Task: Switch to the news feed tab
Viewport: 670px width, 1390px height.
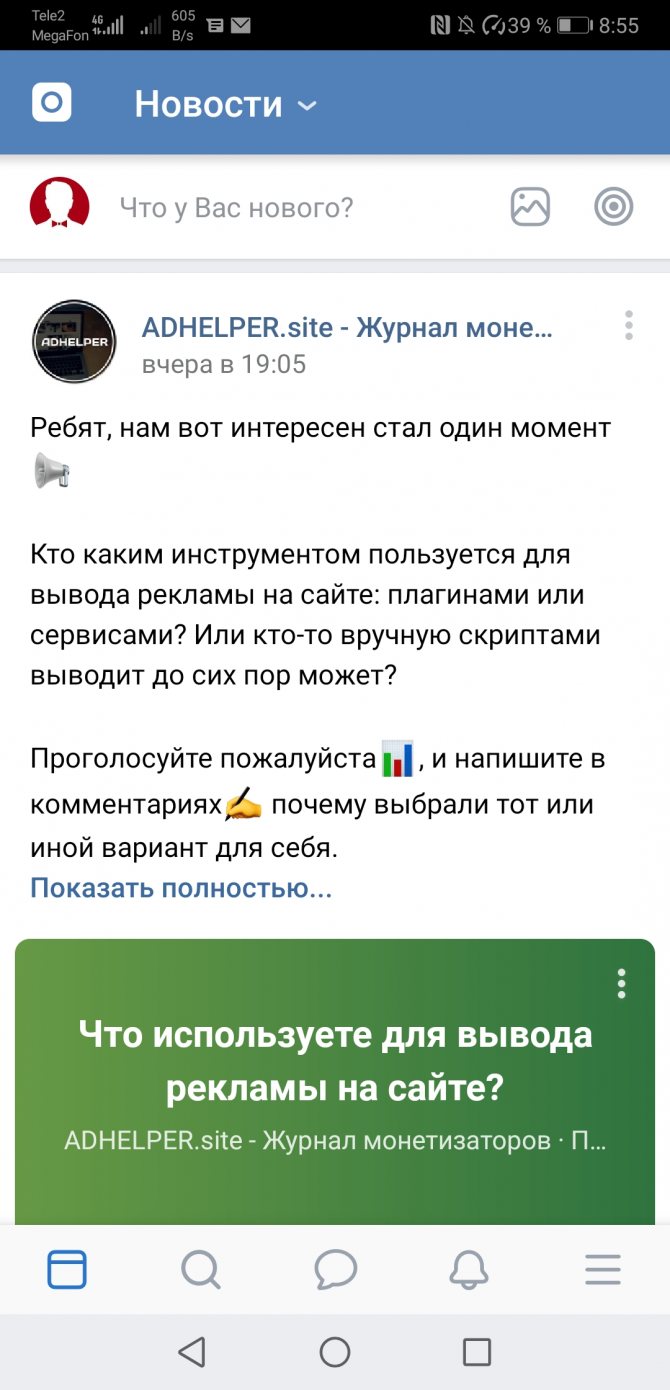Action: [x=67, y=1269]
